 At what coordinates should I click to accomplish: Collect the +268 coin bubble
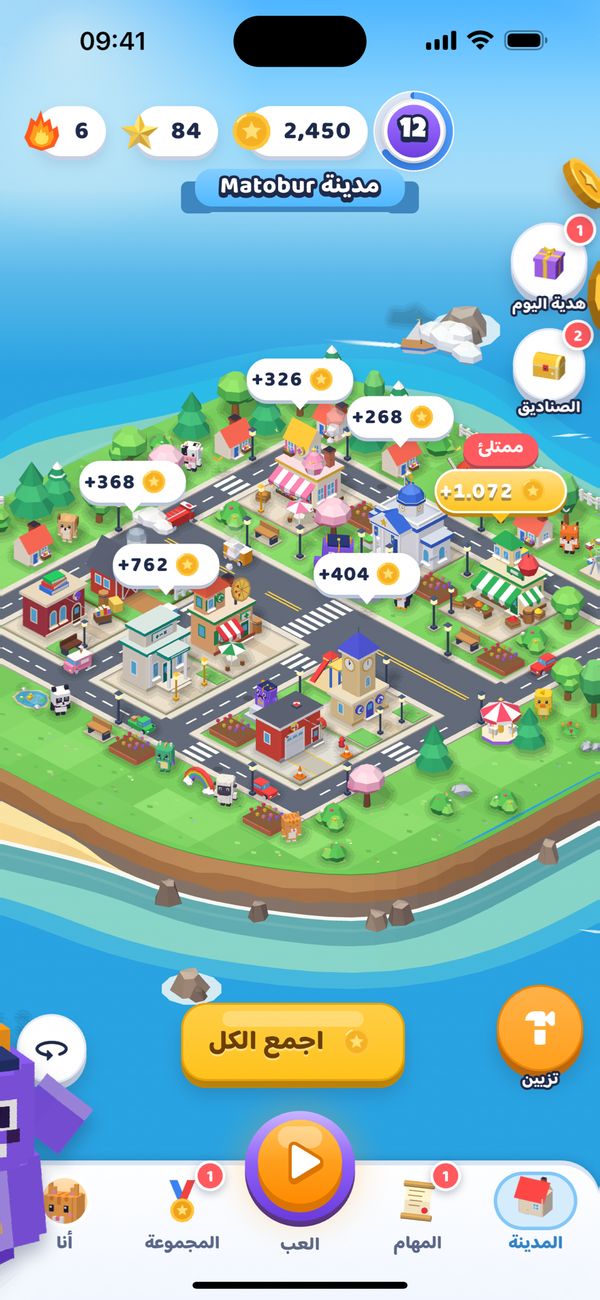[400, 416]
